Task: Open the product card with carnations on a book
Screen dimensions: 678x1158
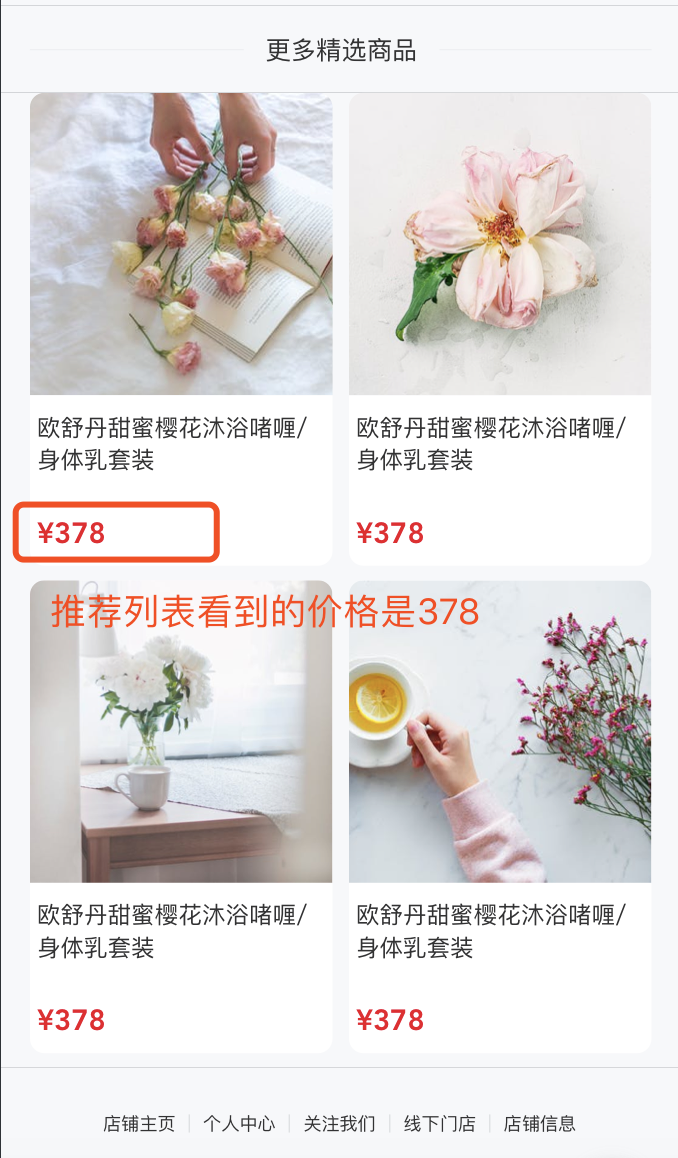Action: (181, 244)
